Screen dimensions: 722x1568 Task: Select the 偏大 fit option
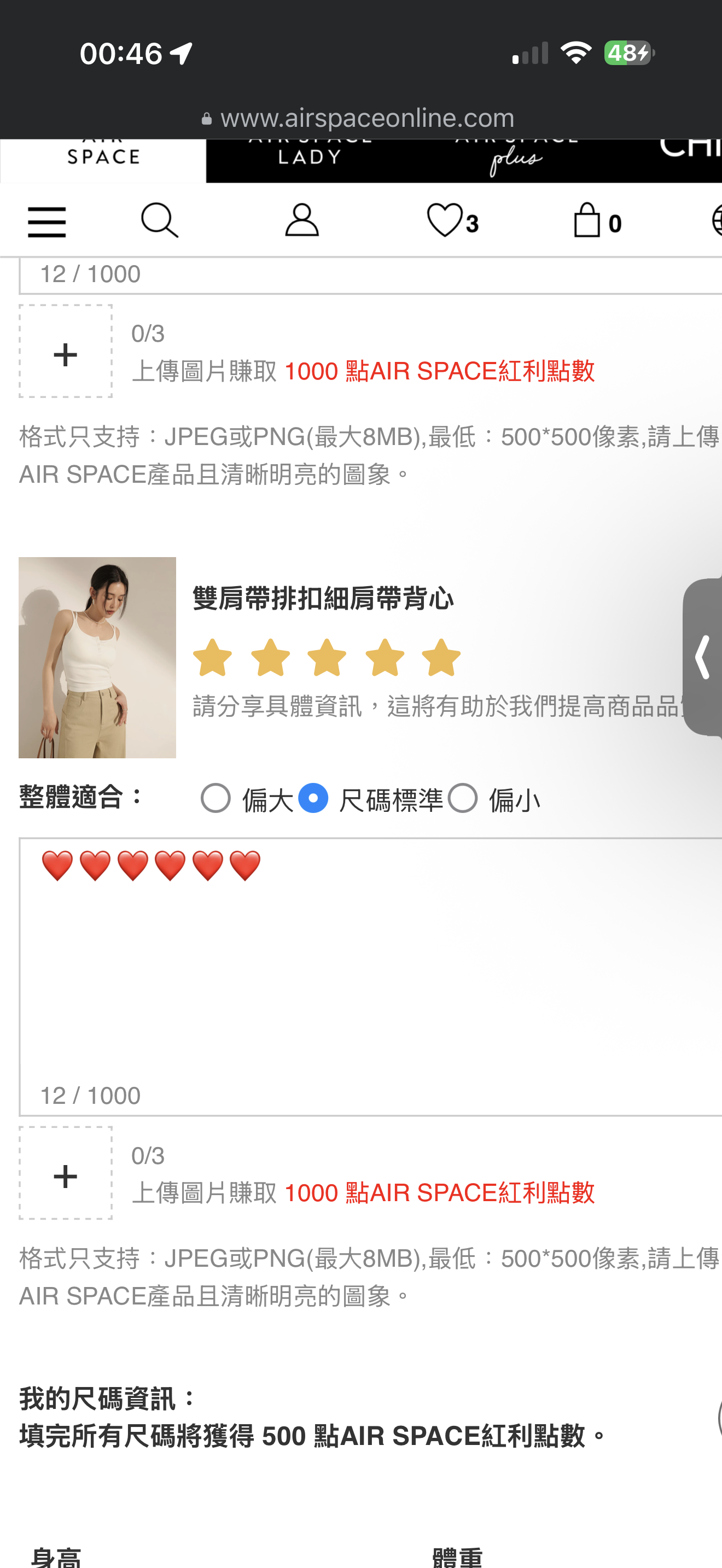click(x=216, y=798)
